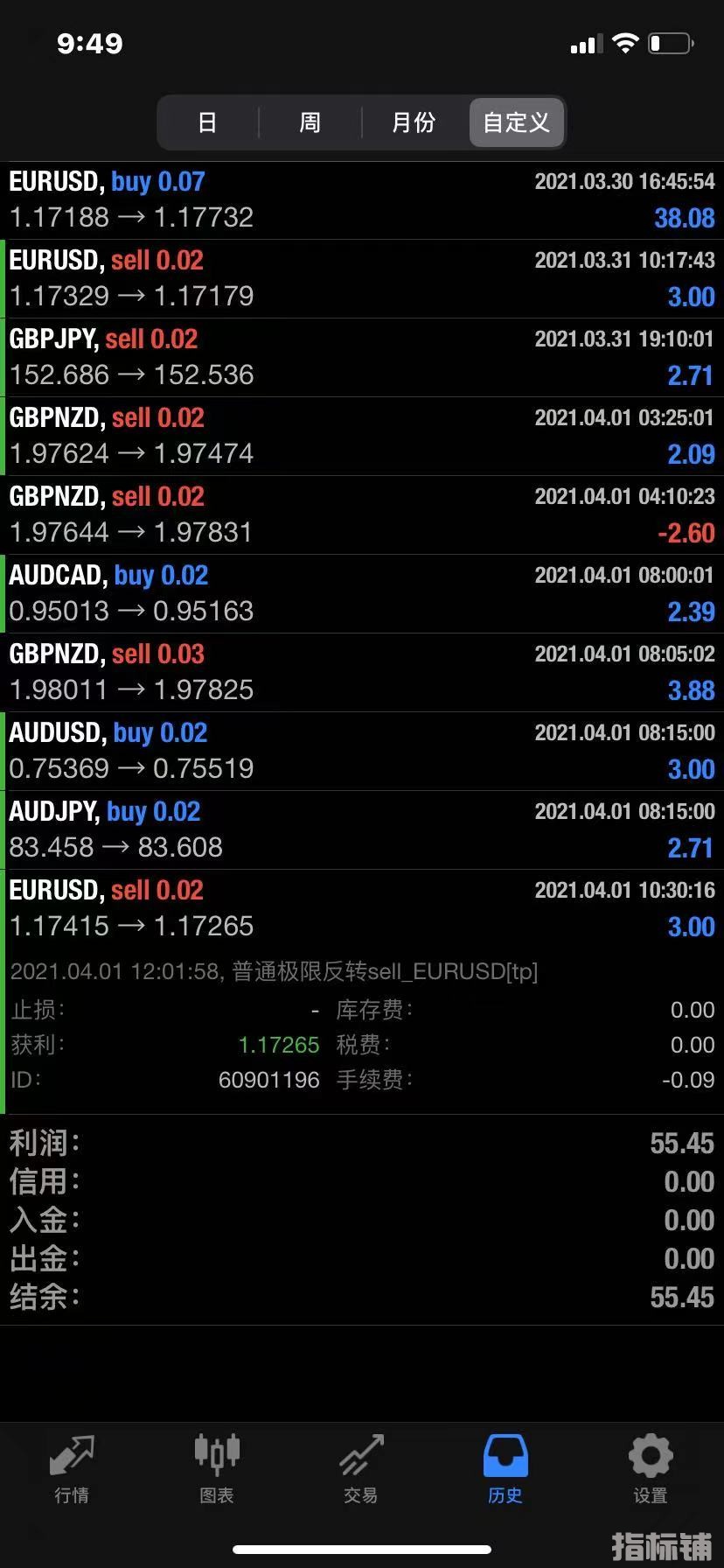Open 设置 settings
The width and height of the screenshot is (724, 1568).
(x=650, y=1470)
